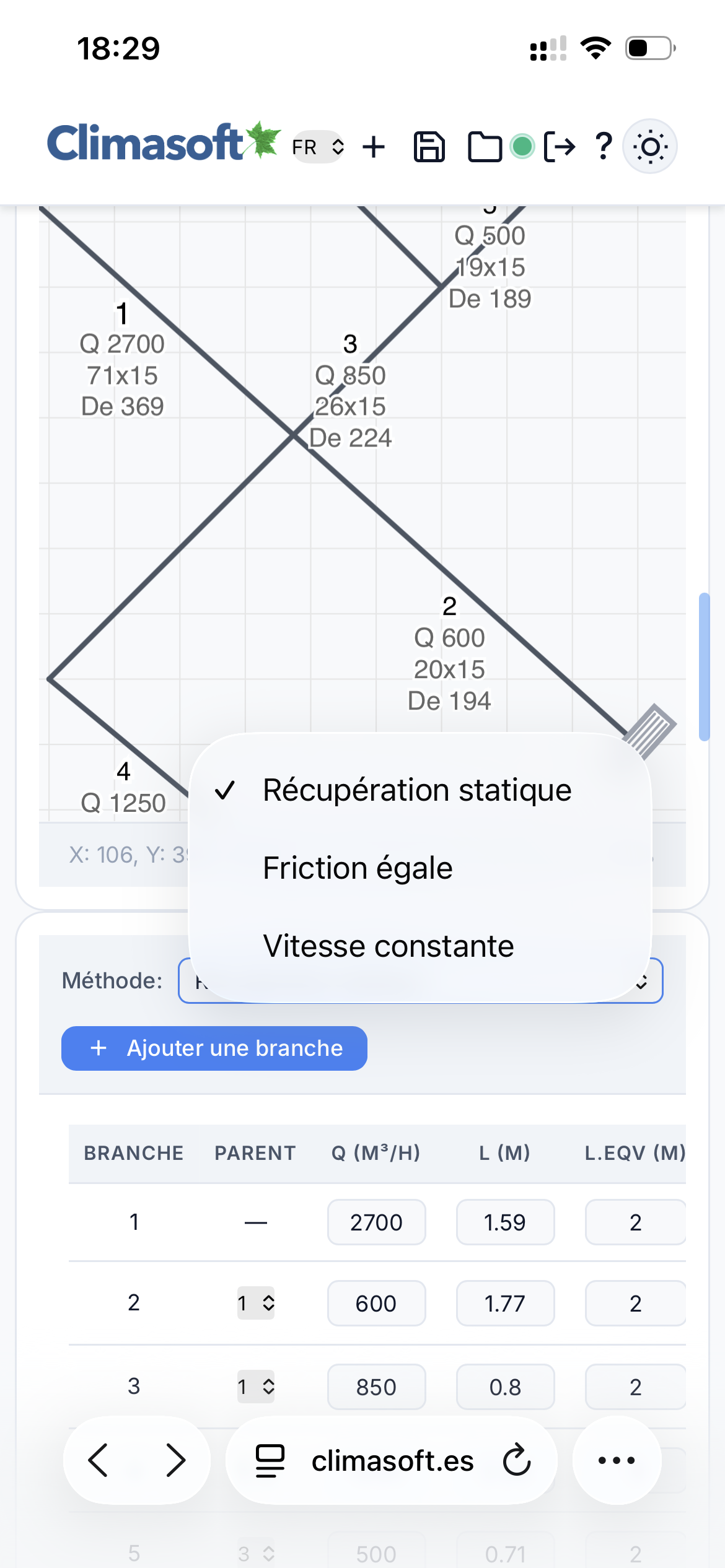Go back in the browser

99,1460
